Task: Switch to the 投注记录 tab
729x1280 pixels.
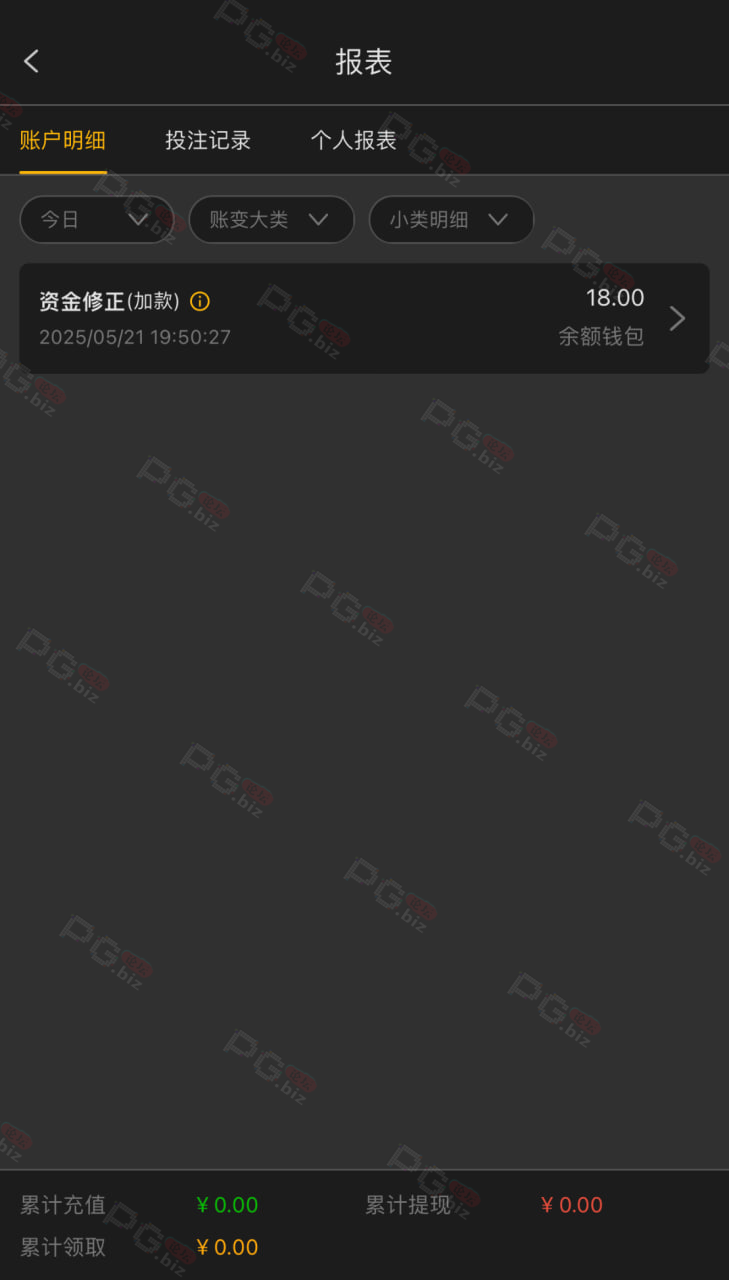Action: [x=208, y=140]
